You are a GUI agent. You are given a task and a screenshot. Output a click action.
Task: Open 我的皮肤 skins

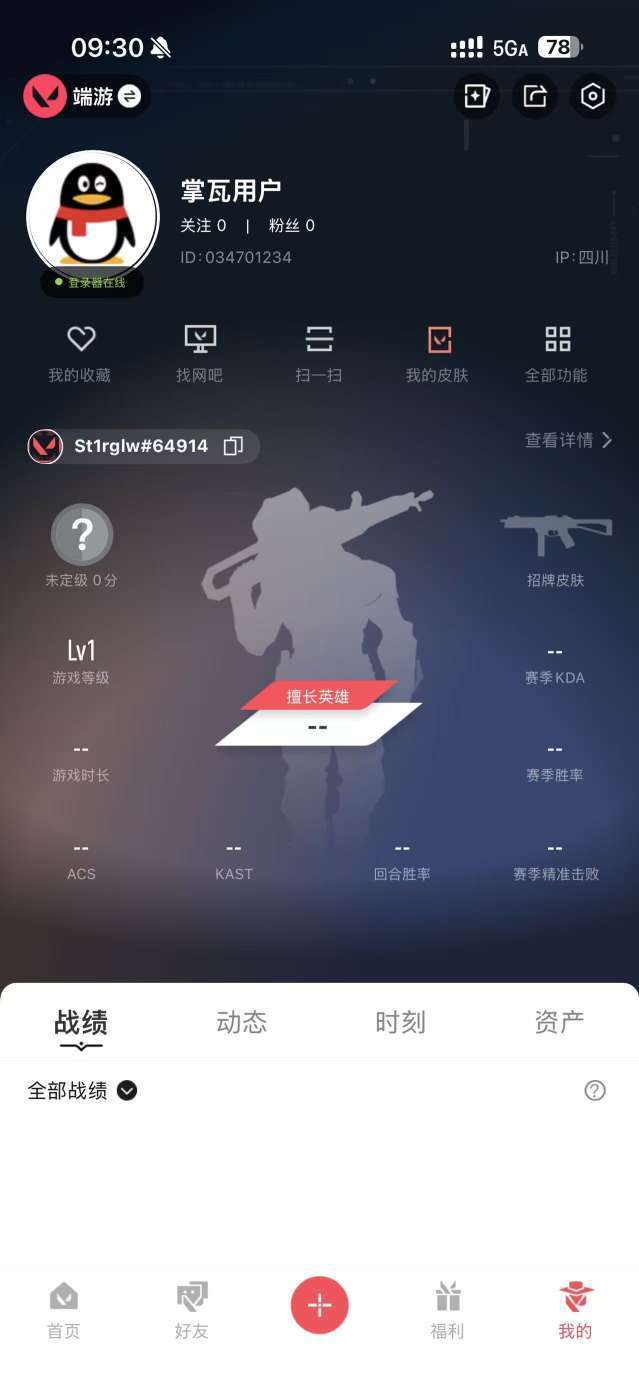(437, 354)
